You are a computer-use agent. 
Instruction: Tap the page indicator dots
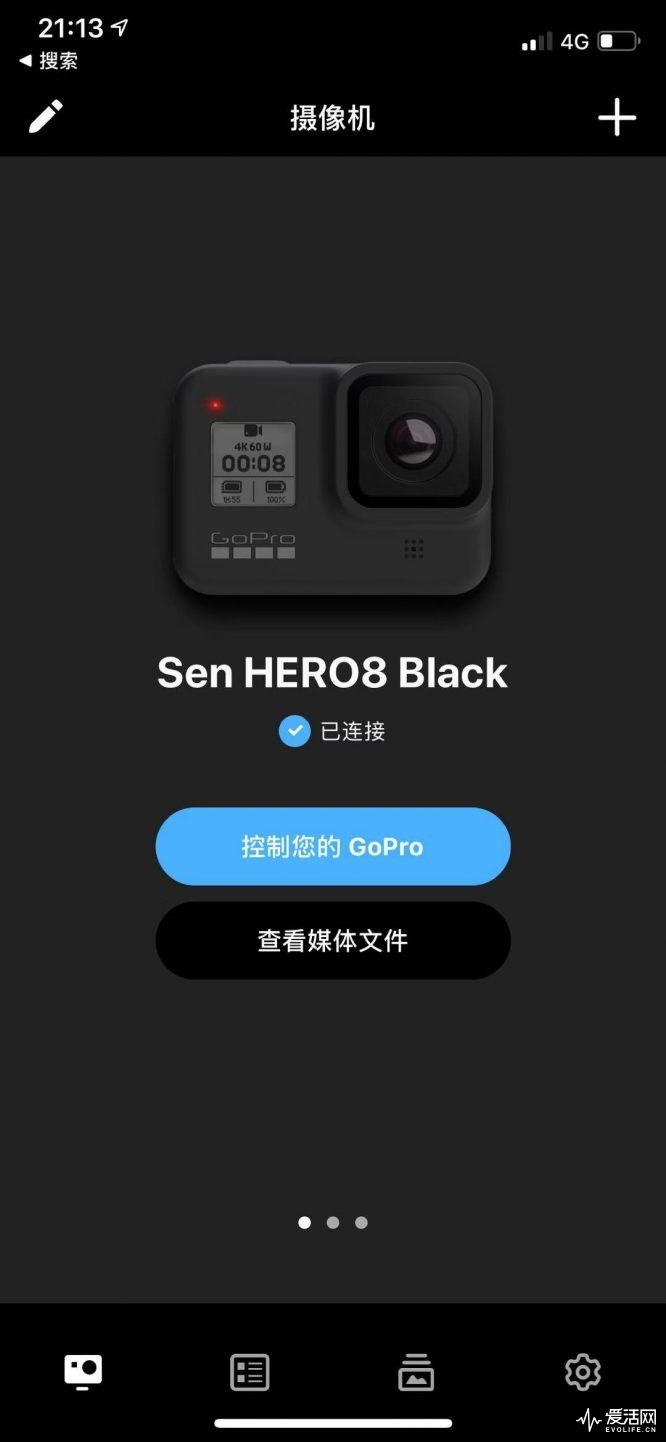(332, 1222)
